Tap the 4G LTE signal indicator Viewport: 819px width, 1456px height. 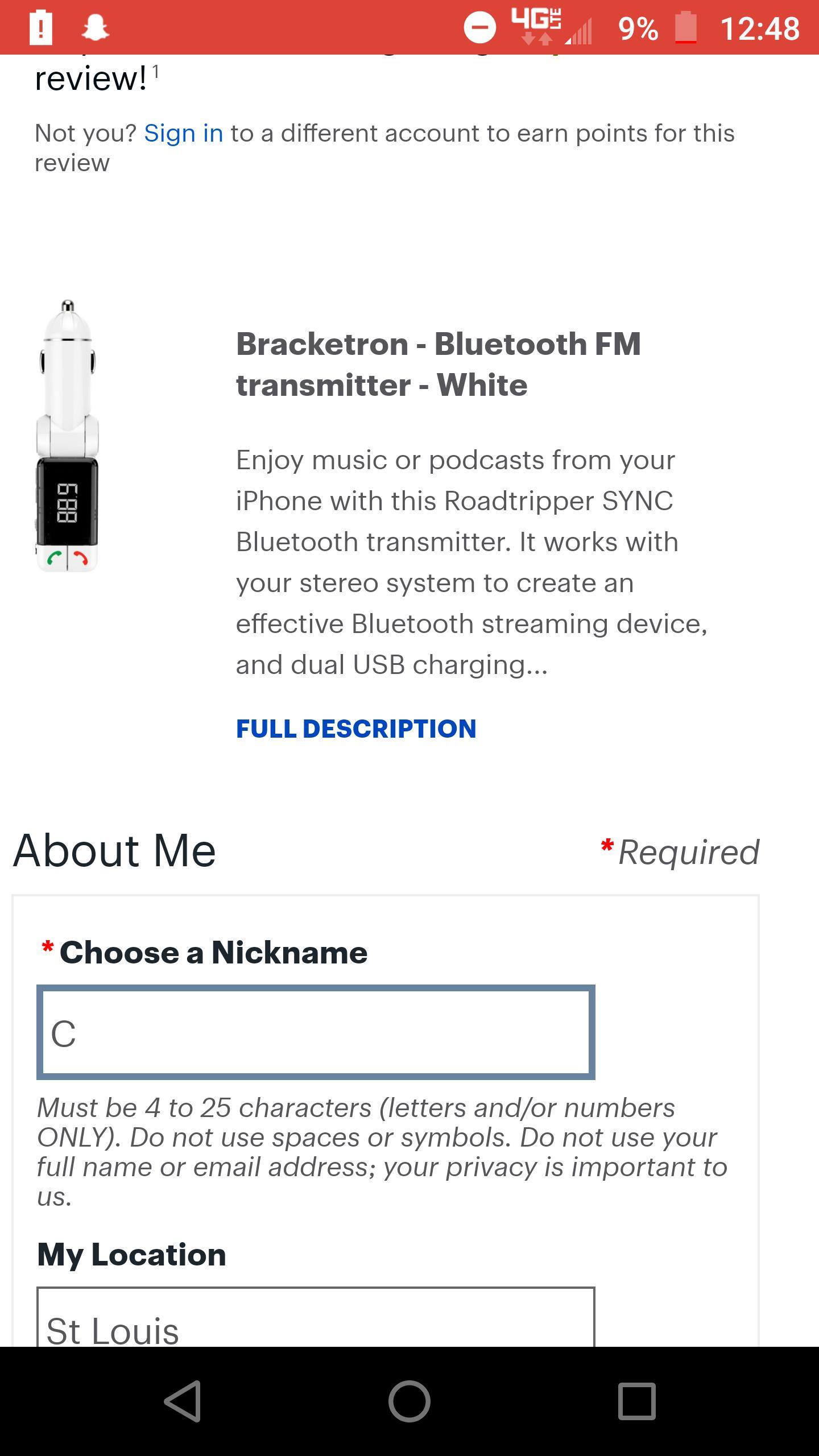click(x=535, y=26)
